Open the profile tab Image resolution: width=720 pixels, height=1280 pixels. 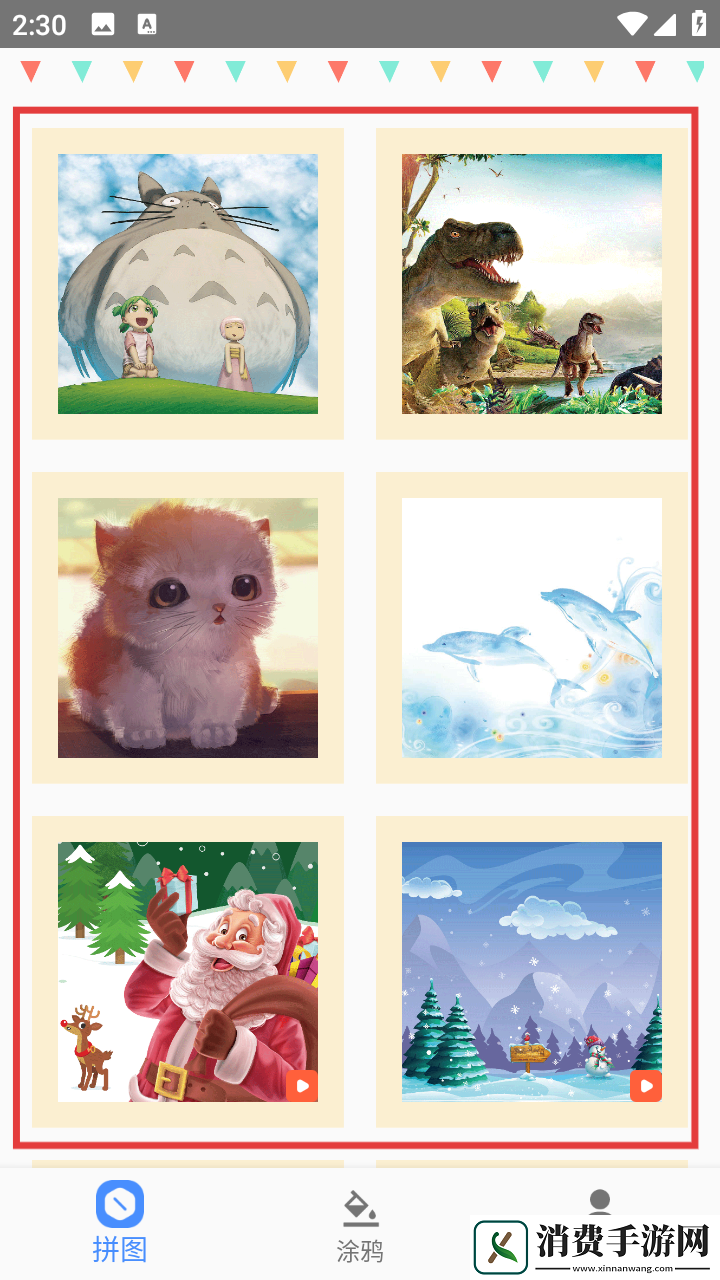click(599, 1200)
